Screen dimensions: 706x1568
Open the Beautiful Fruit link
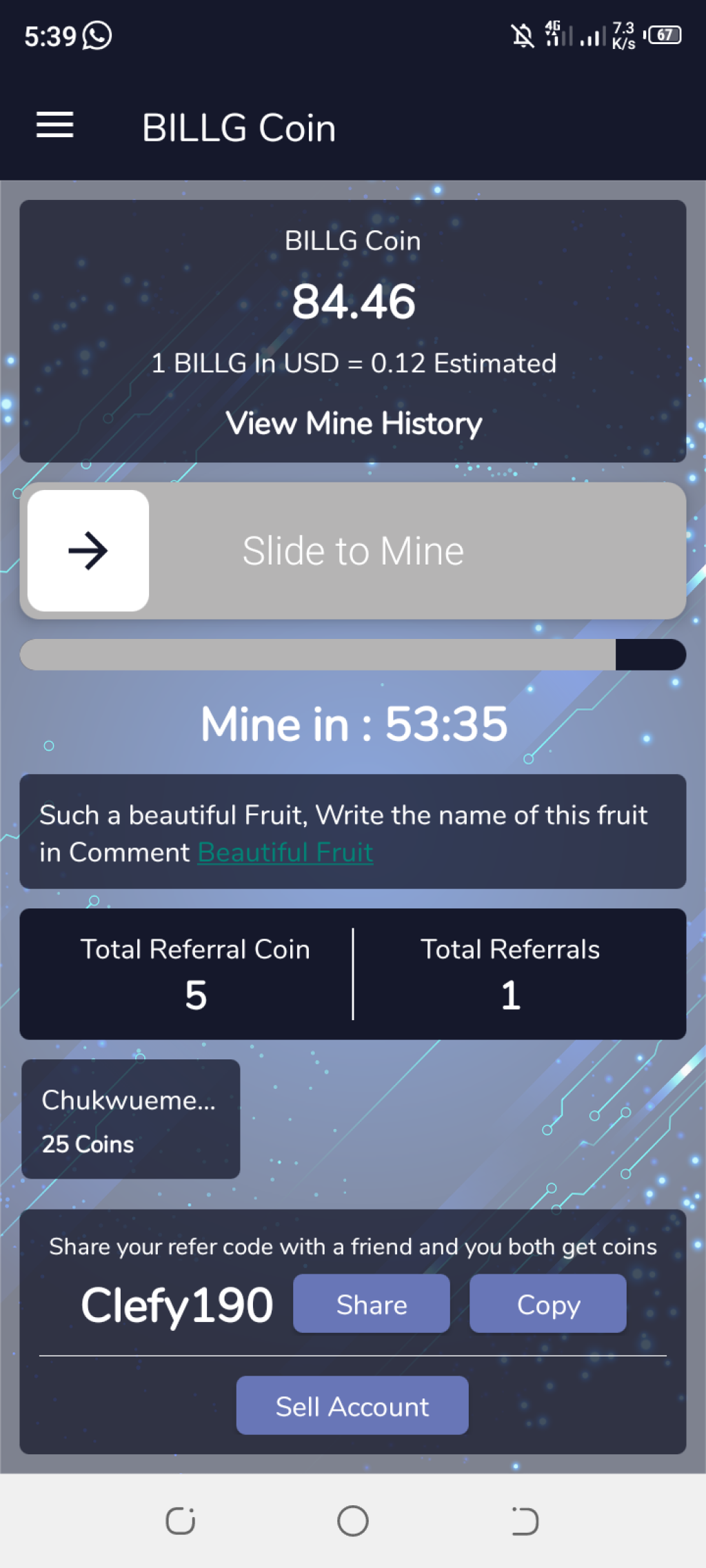285,853
